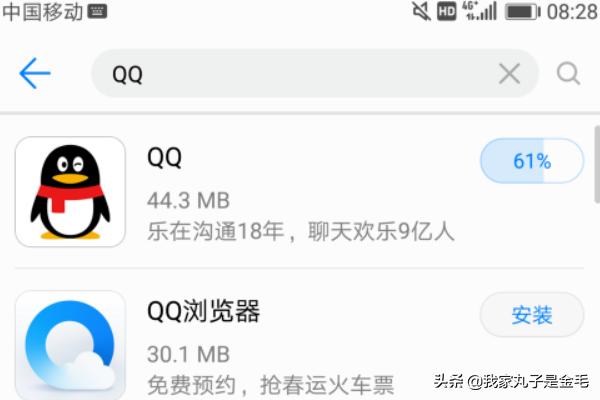This screenshot has height=400, width=600.
Task: Clear the search text with X
Action: pos(509,73)
